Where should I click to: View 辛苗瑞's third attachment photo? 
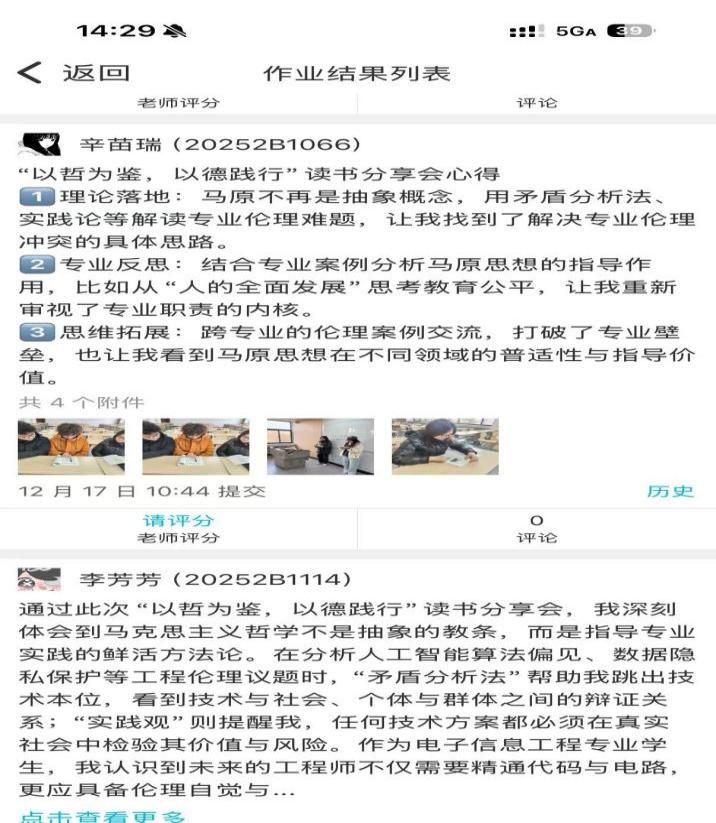[x=320, y=446]
